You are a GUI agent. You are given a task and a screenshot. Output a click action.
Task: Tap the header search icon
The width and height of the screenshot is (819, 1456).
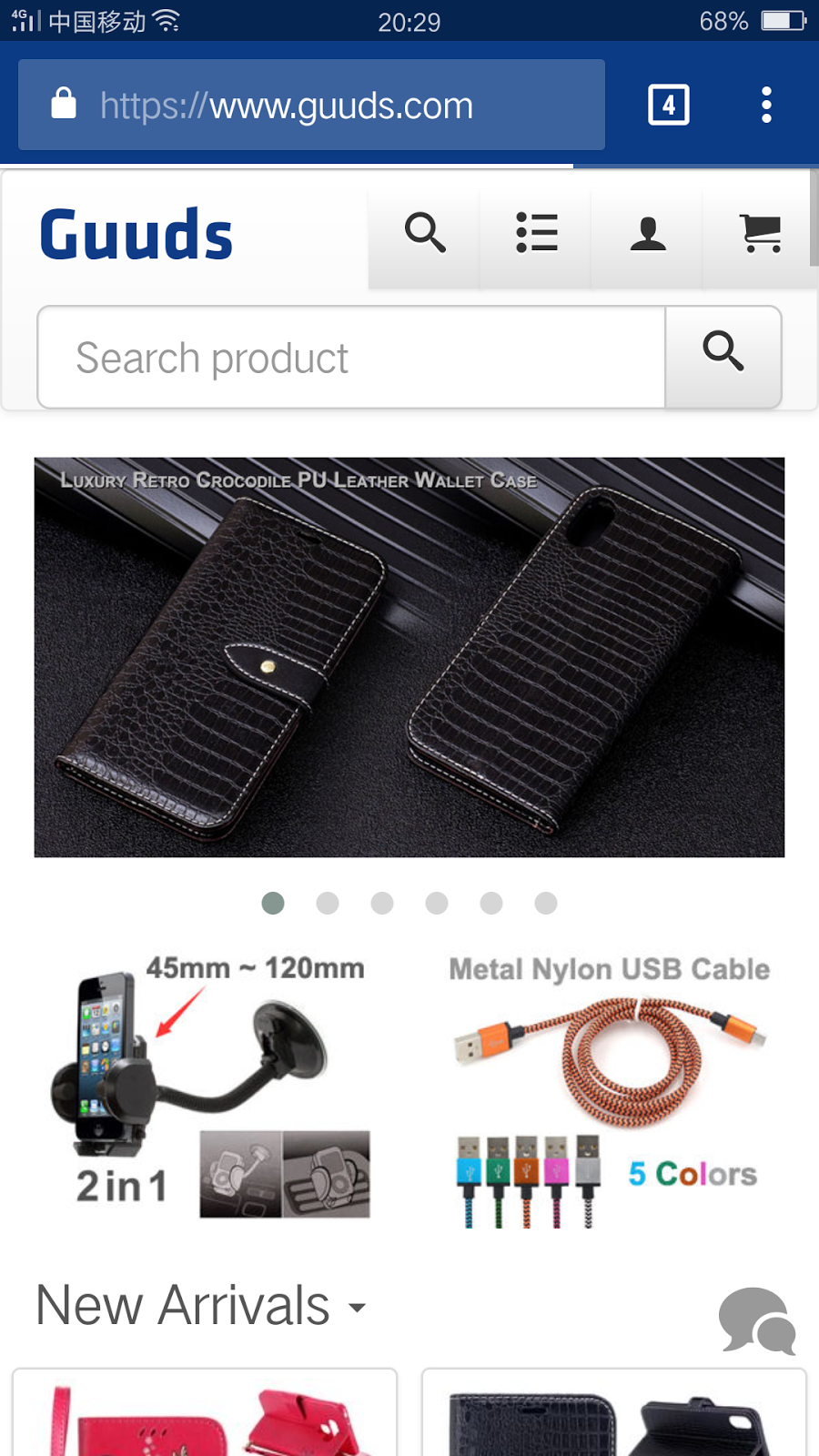[x=424, y=233]
